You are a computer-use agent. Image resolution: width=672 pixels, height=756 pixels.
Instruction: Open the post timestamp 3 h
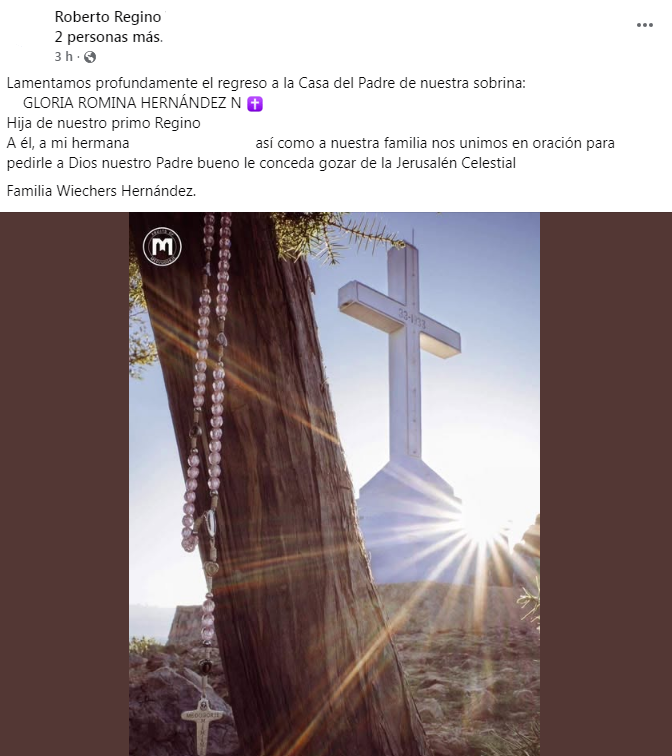pyautogui.click(x=63, y=57)
